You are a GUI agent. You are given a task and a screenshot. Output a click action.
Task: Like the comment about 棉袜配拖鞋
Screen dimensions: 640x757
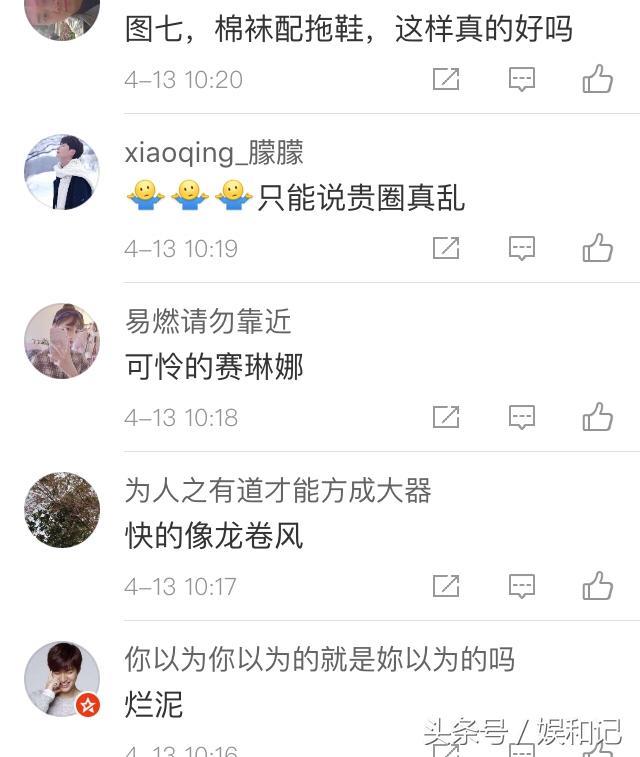[x=598, y=79]
